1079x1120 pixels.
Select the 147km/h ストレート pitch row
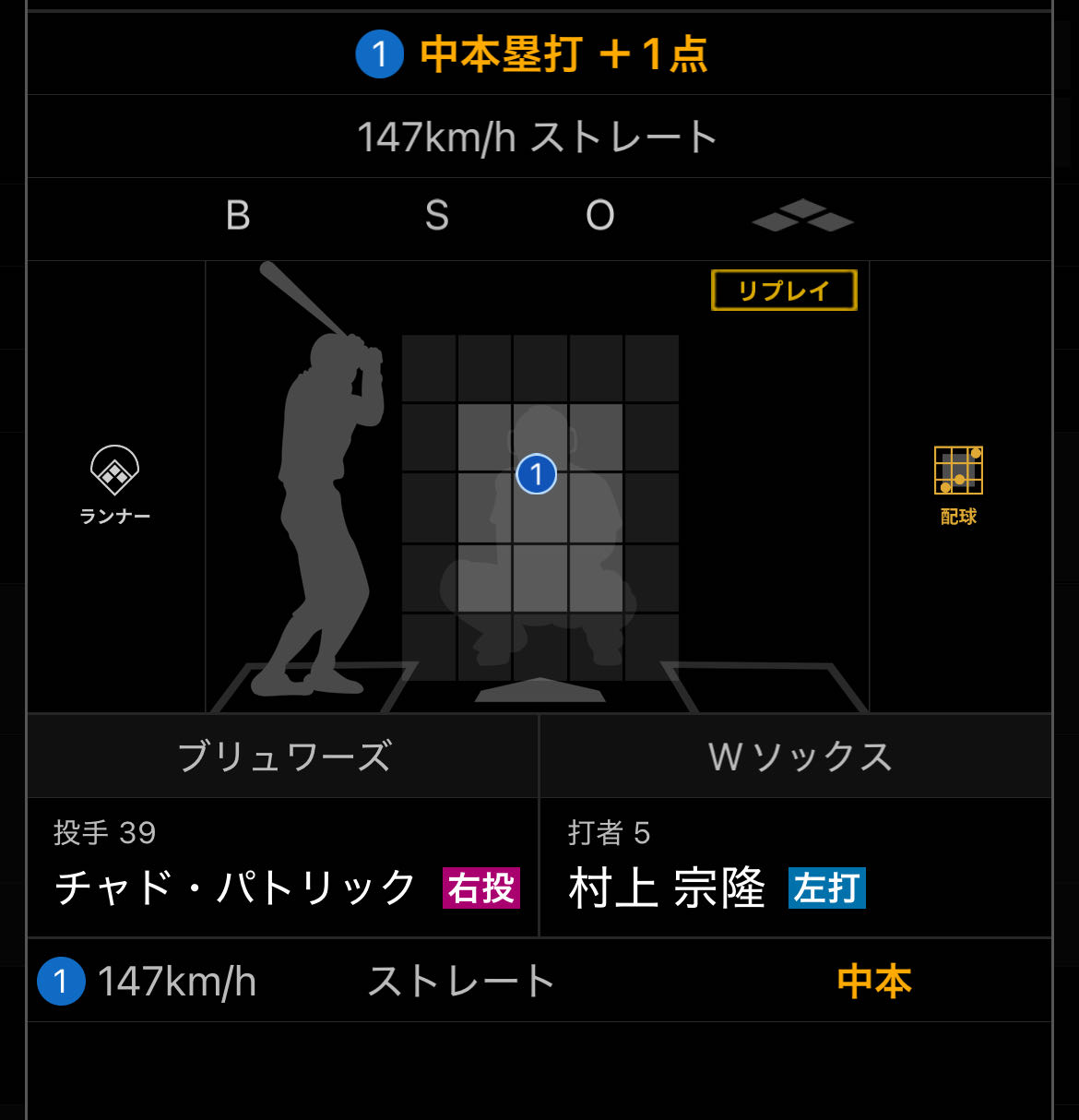click(461, 981)
